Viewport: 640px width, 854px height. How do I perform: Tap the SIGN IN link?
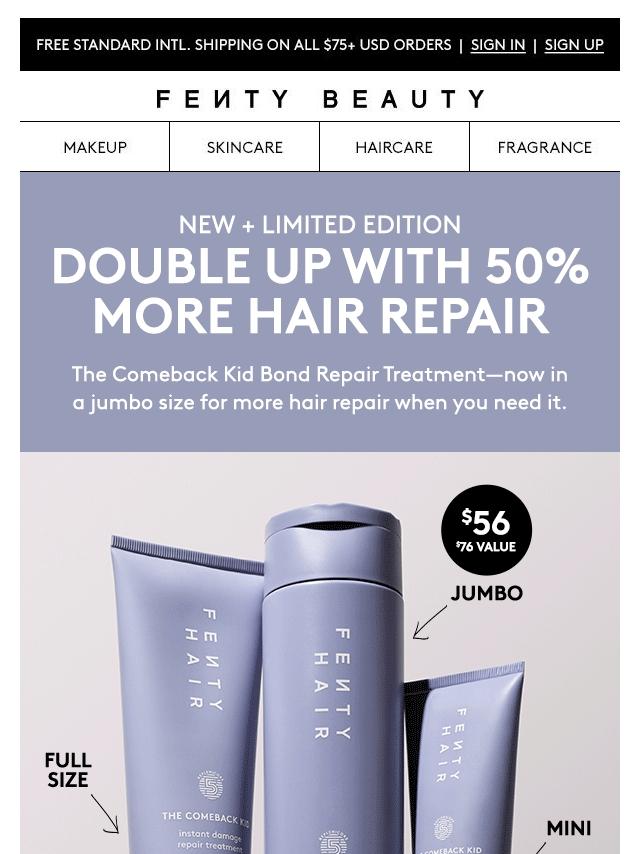pyautogui.click(x=497, y=45)
